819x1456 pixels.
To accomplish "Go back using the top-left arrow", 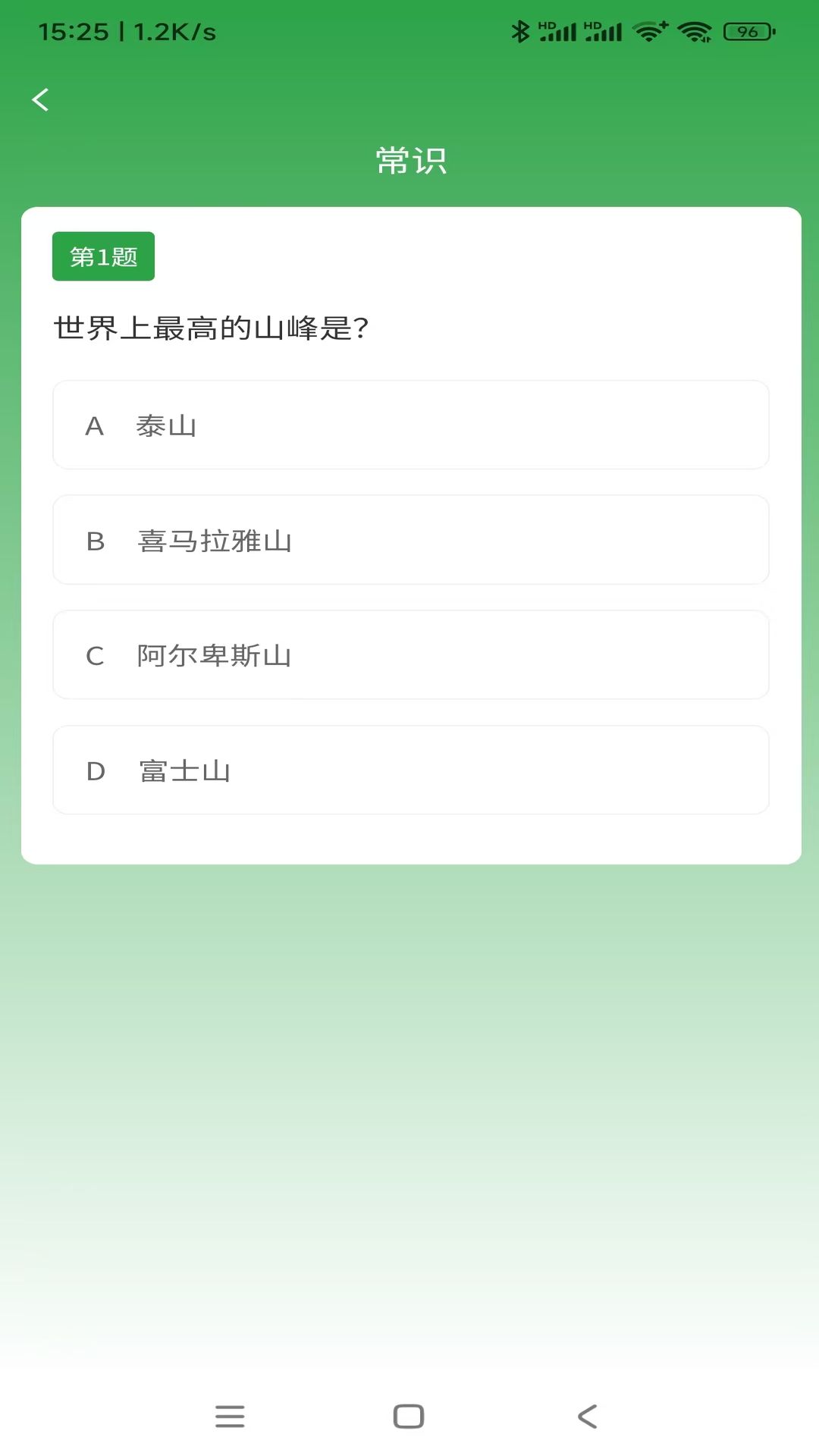I will [41, 99].
